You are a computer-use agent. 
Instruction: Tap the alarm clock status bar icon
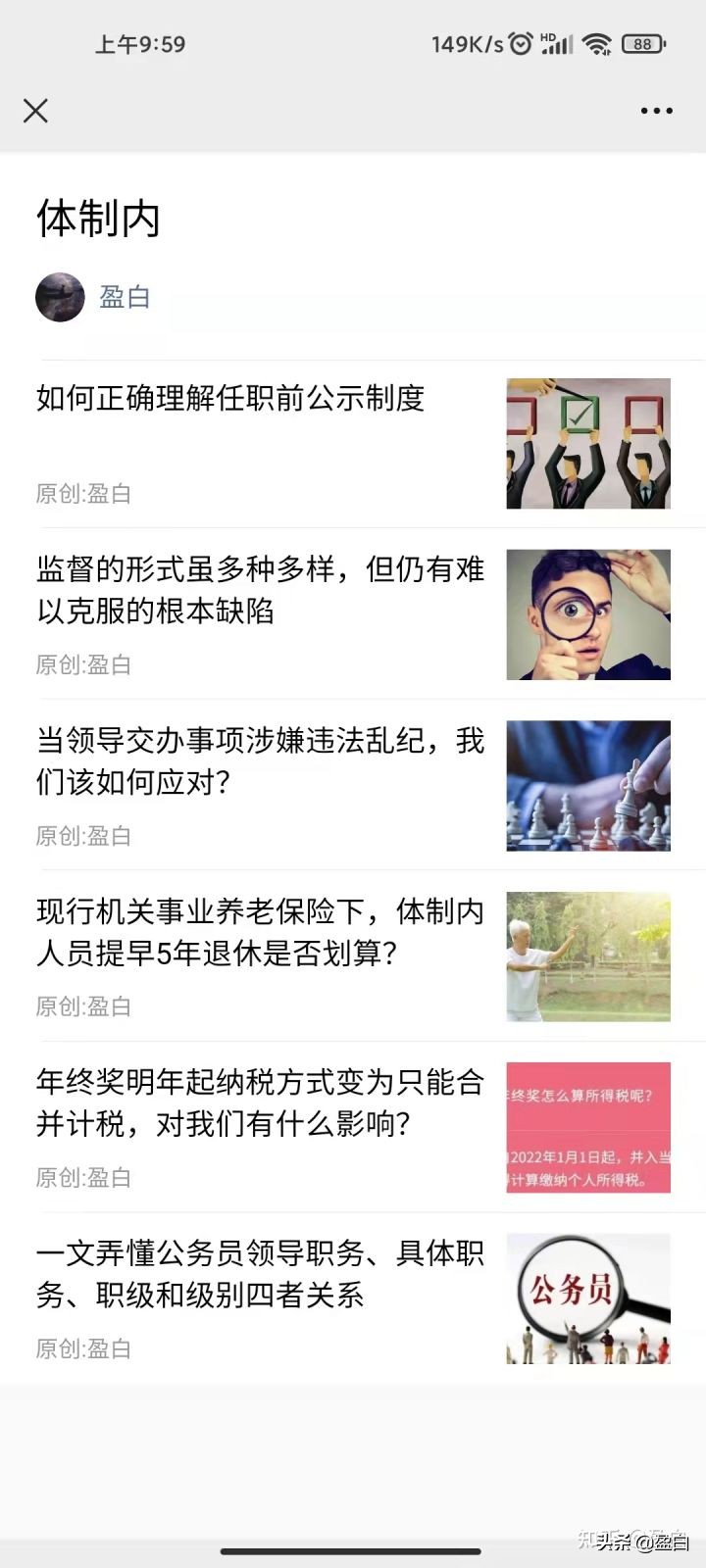(x=522, y=43)
